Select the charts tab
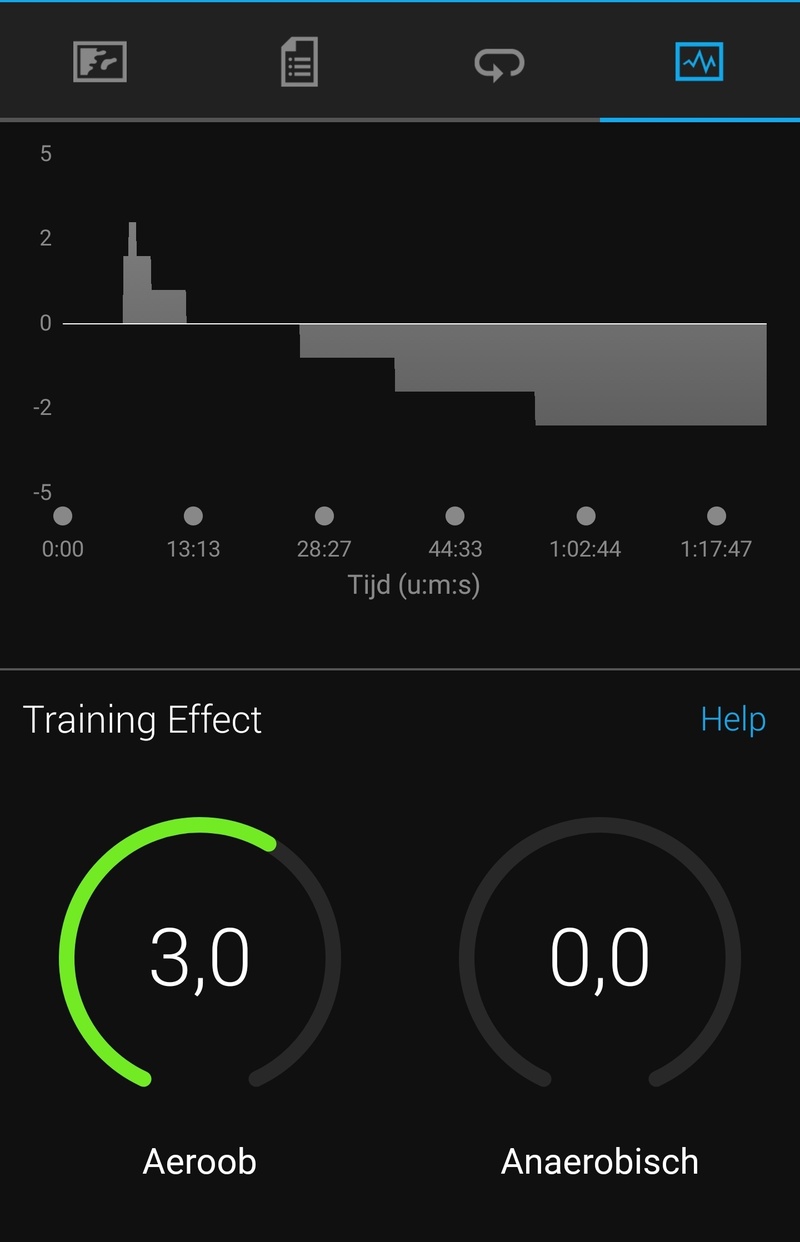The height and width of the screenshot is (1242, 800). [x=699, y=62]
